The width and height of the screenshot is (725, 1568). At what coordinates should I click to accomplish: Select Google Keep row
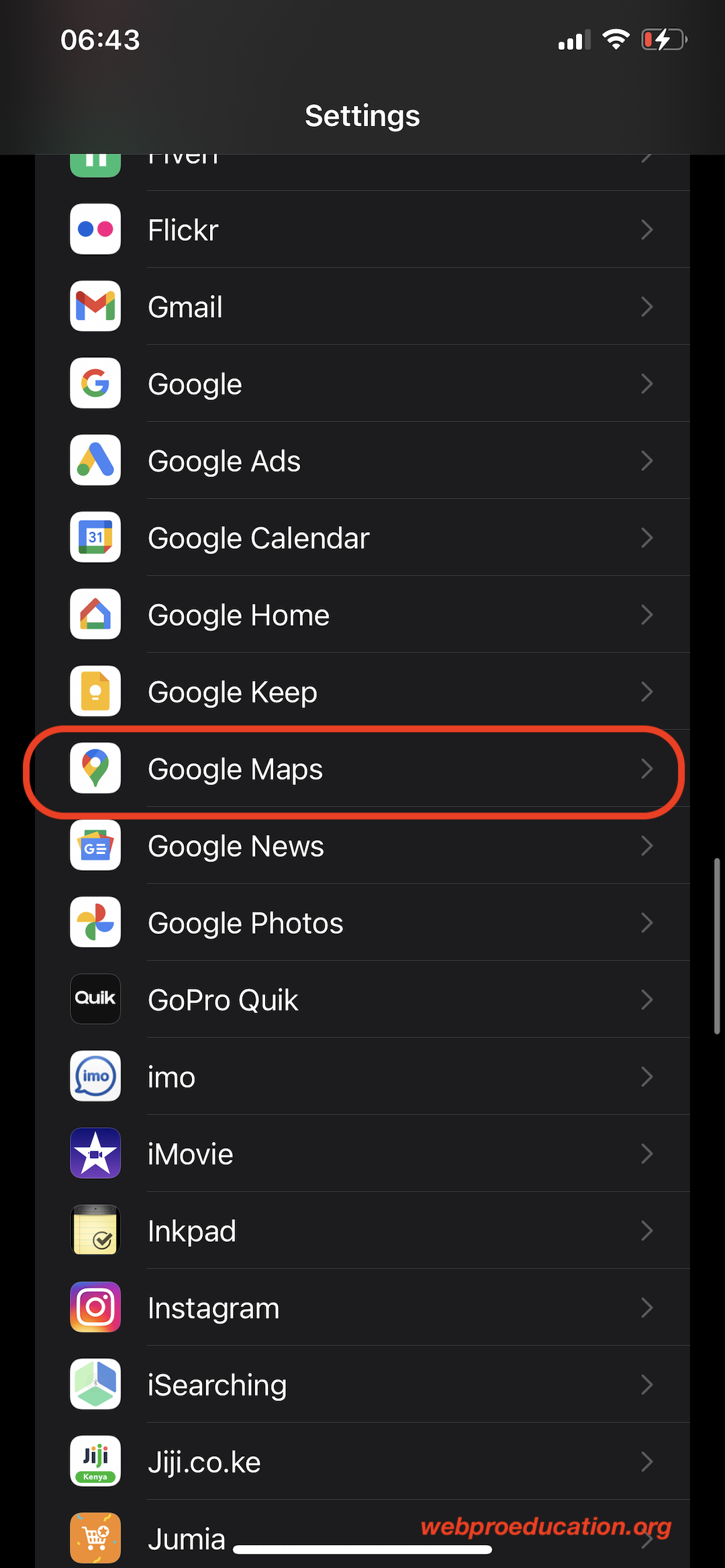[362, 692]
